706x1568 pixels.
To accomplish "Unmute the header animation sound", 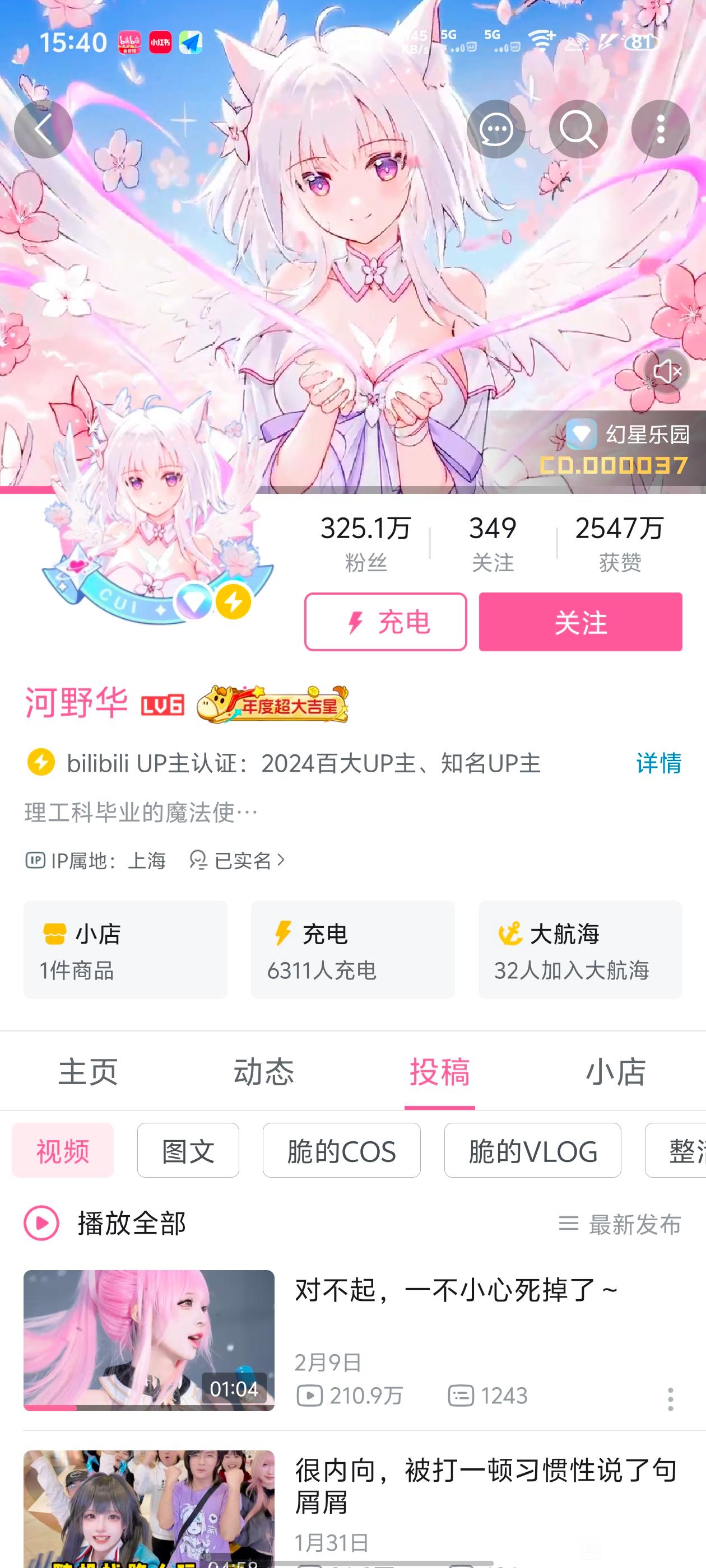I will pos(666,371).
